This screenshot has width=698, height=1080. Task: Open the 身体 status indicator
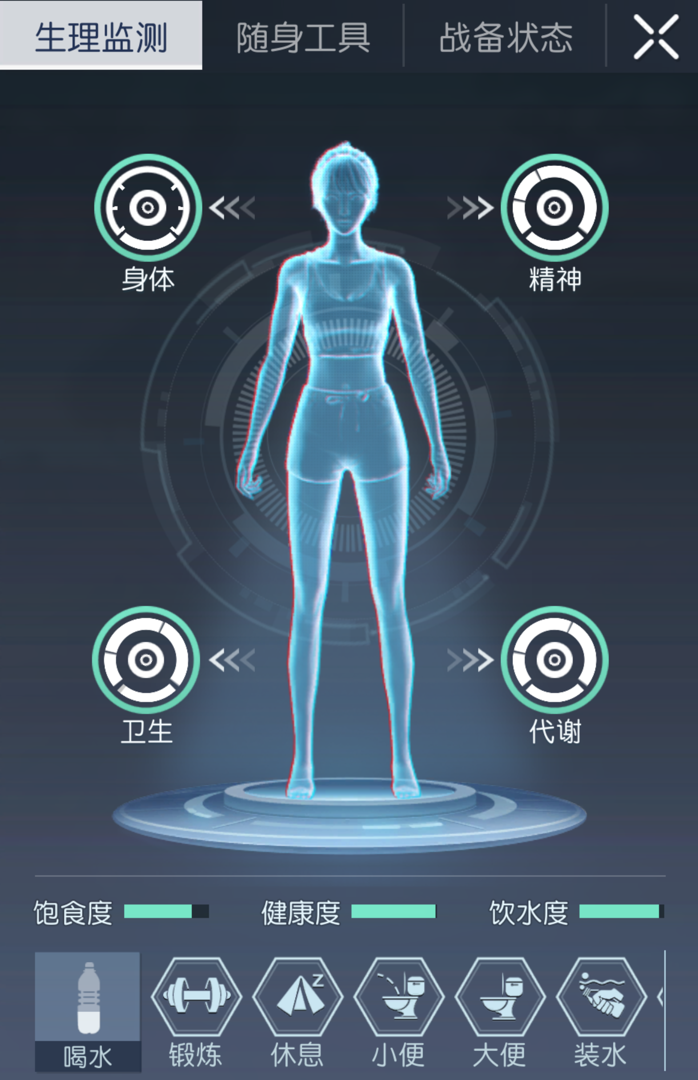click(148, 208)
